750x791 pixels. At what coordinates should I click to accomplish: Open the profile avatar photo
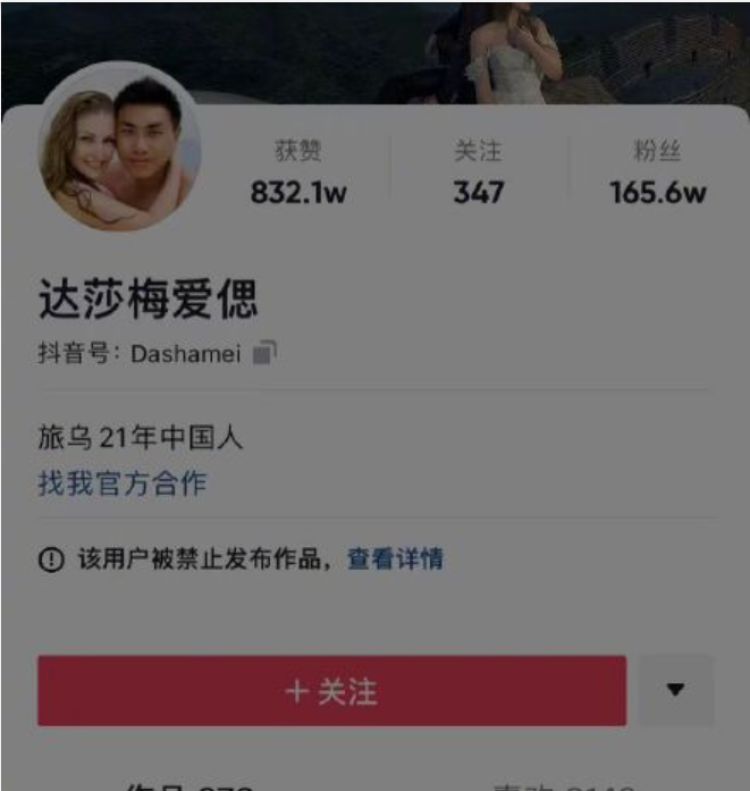point(120,149)
